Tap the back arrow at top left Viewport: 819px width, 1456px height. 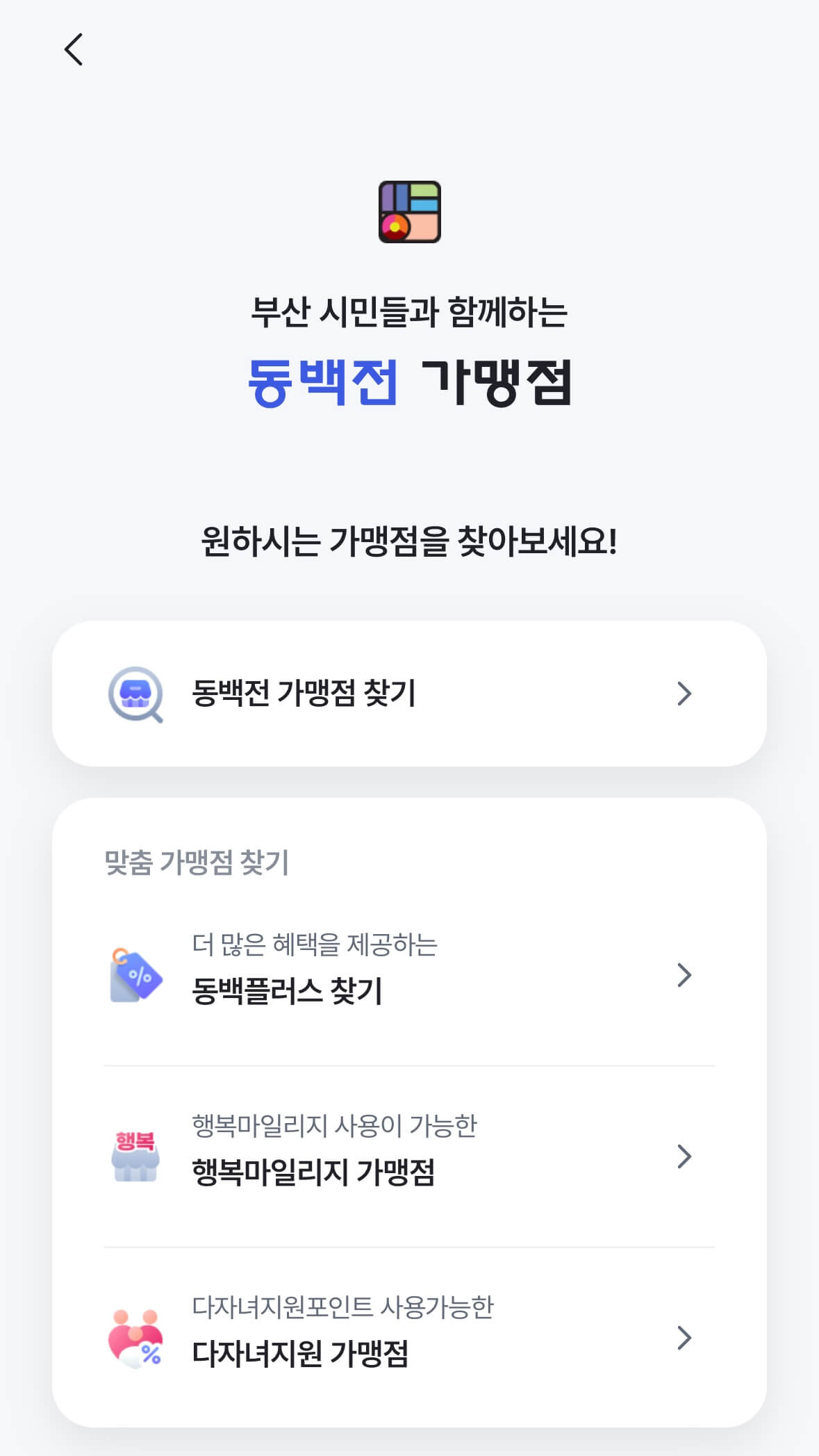point(74,49)
